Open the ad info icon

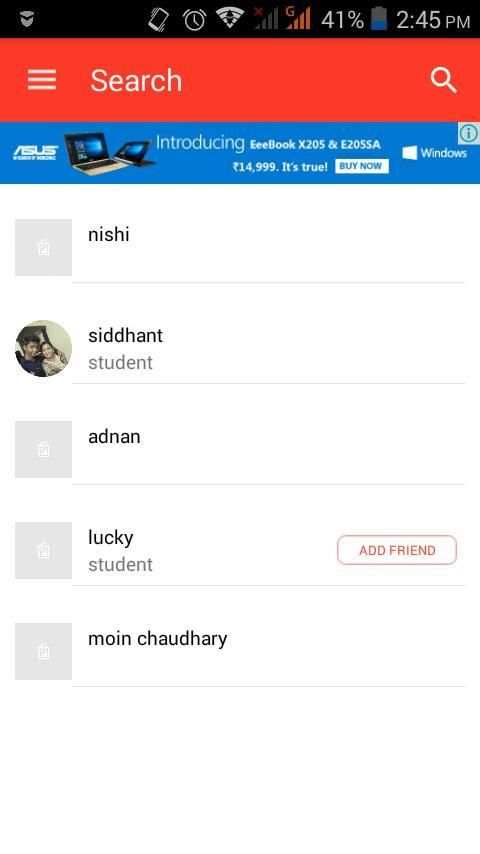pyautogui.click(x=469, y=133)
